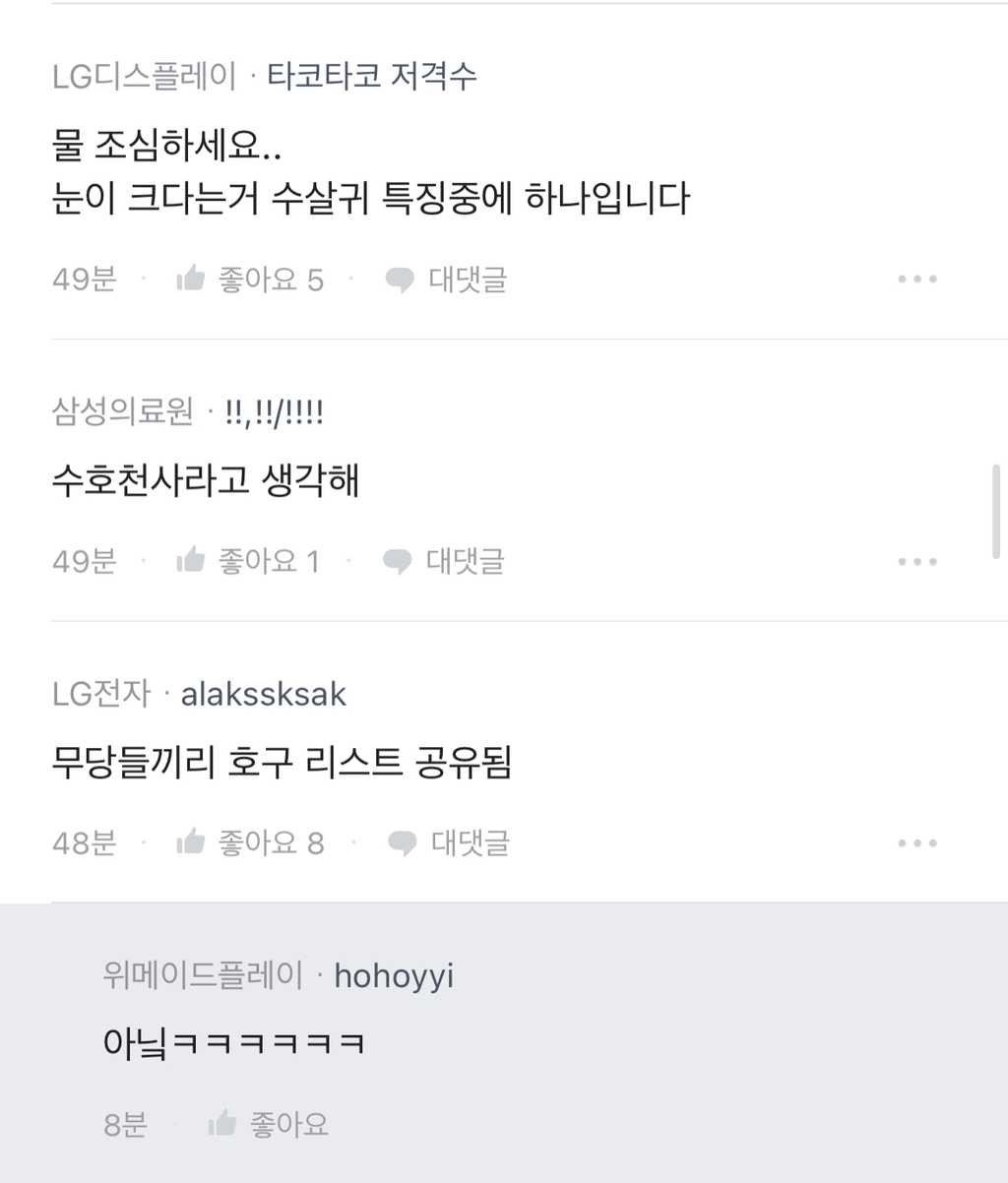Viewport: 1008px width, 1183px height.
Task: Click the speech bubble reply icon on LG전자's comment
Action: tap(399, 841)
